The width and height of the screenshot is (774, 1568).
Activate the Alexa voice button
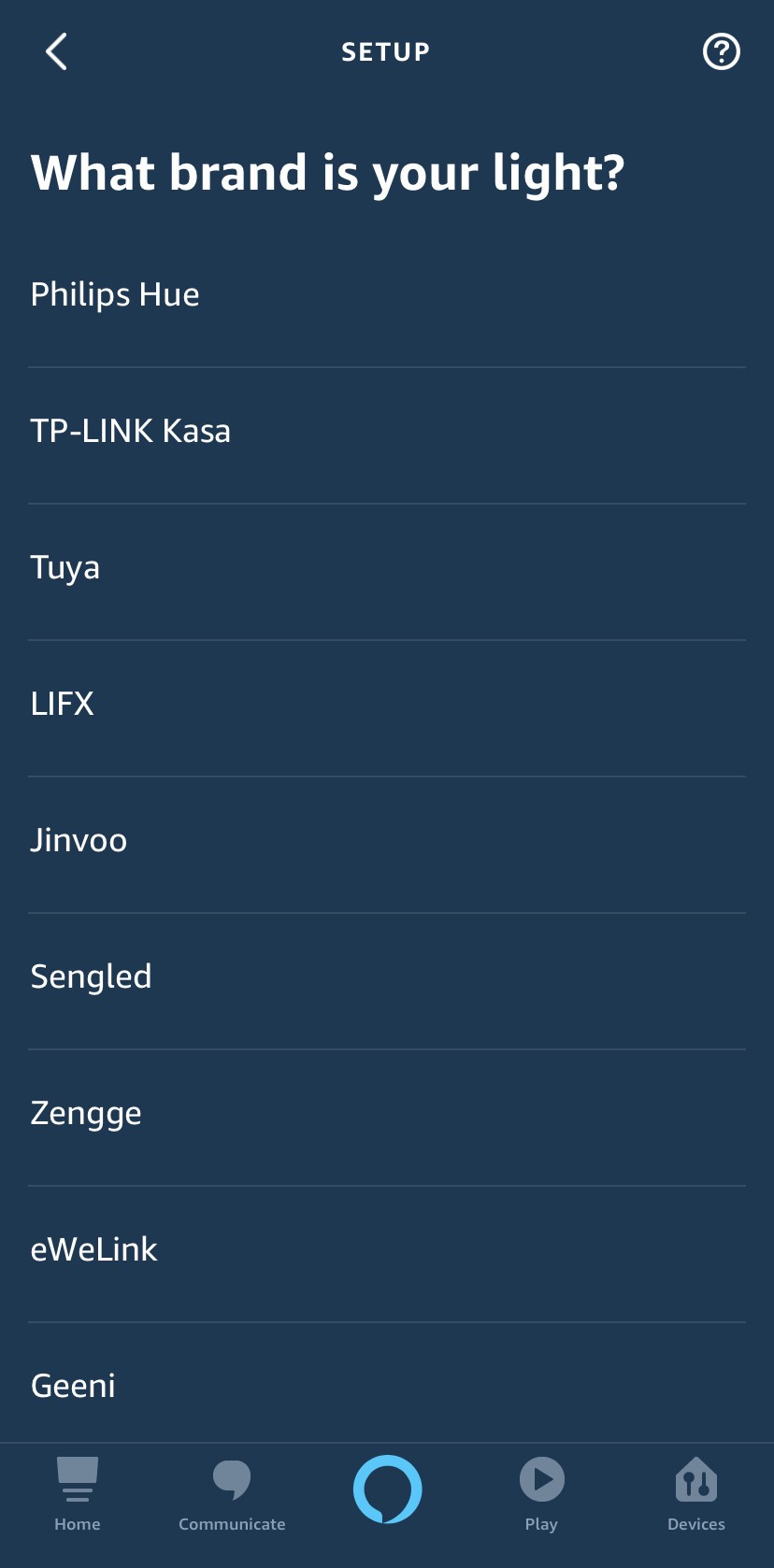[x=387, y=1490]
